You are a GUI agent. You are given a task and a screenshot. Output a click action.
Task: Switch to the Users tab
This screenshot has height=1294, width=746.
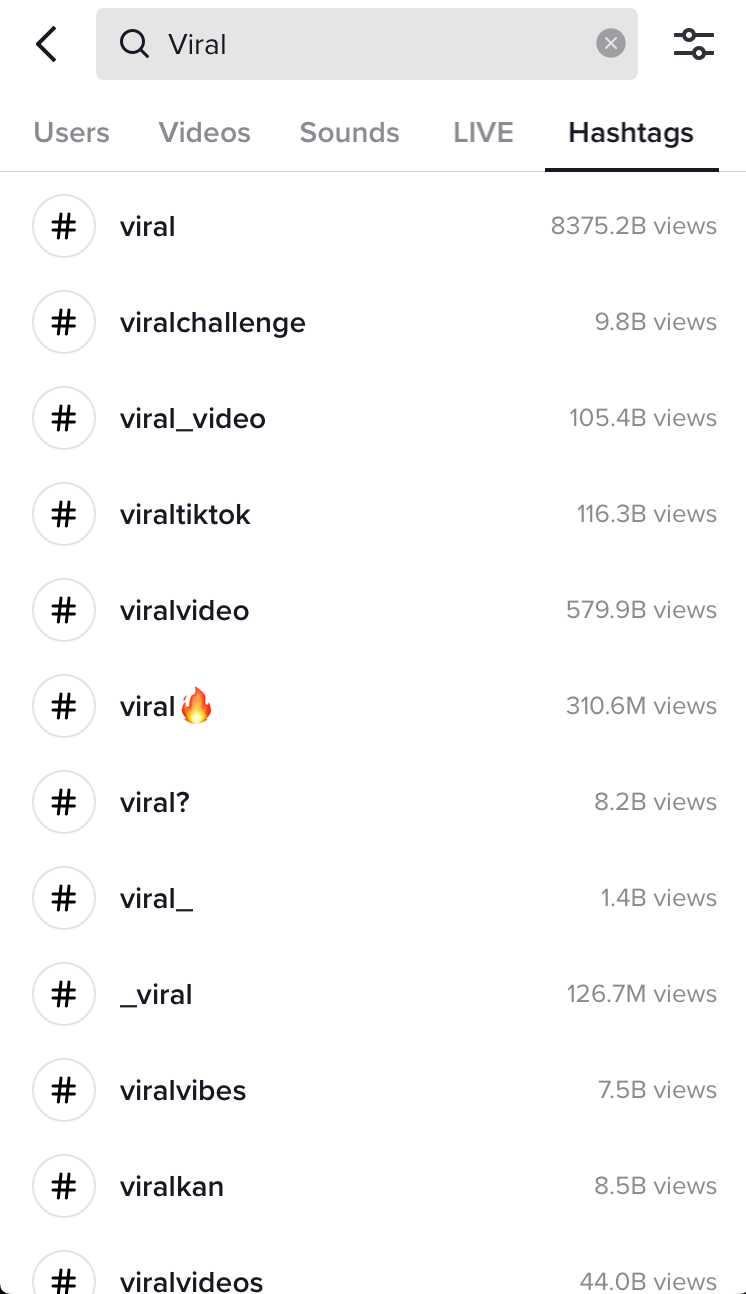click(x=72, y=133)
